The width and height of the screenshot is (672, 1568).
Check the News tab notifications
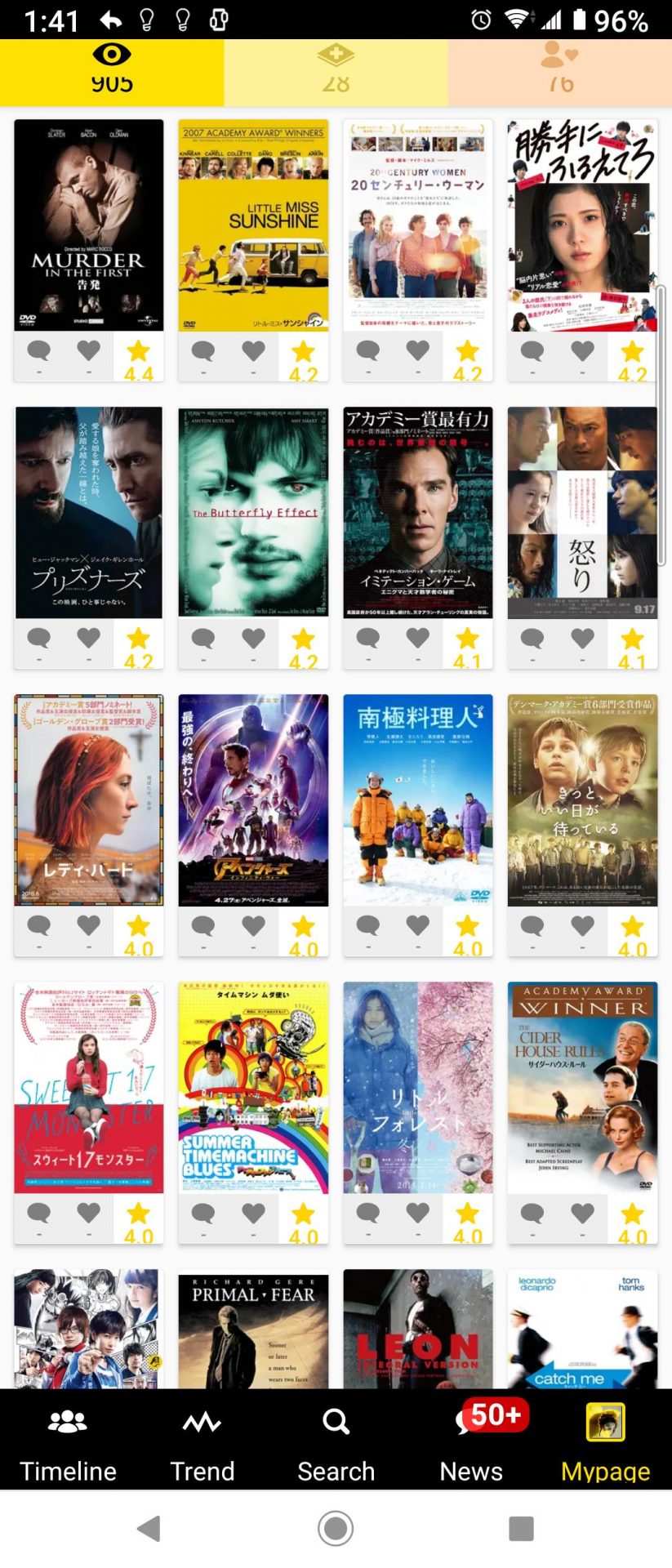tap(471, 1443)
